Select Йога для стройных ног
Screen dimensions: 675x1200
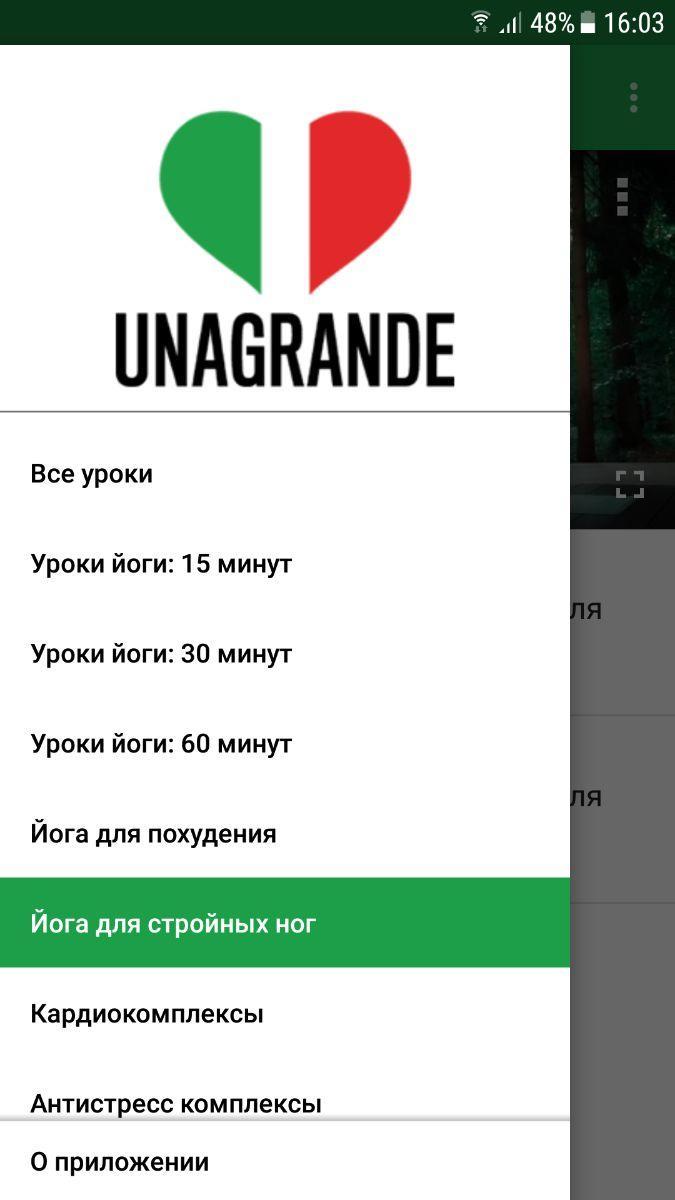click(x=285, y=923)
